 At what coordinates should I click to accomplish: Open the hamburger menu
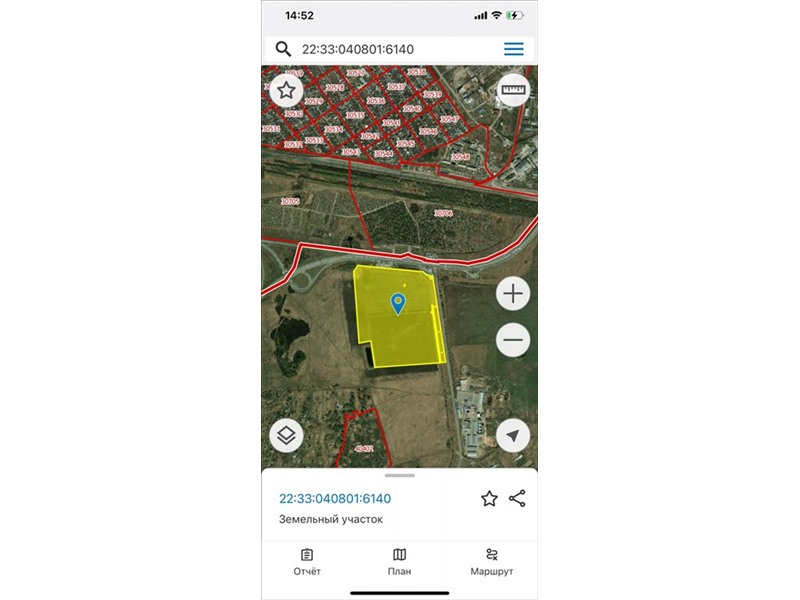(514, 49)
